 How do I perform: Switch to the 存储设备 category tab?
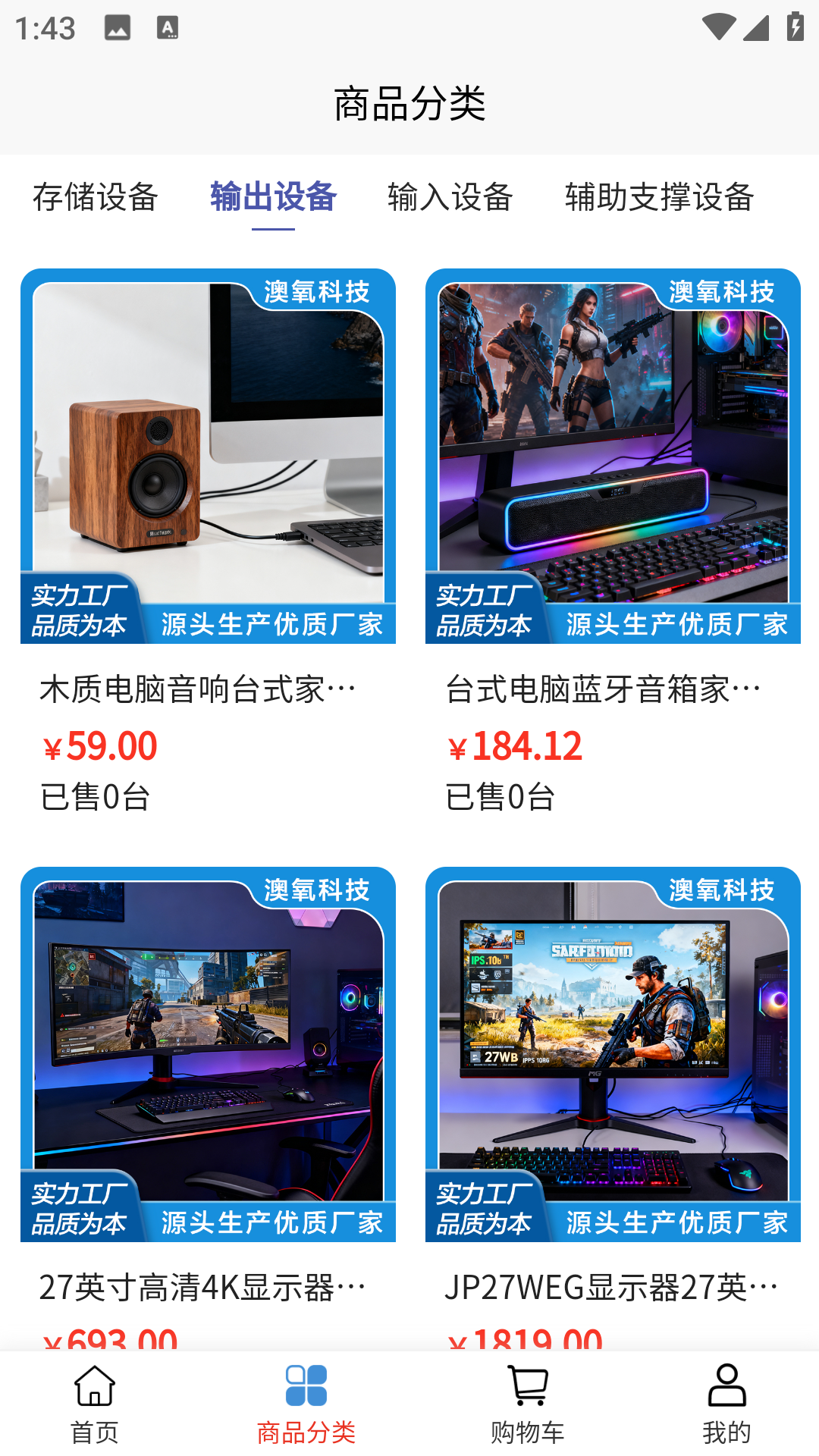(95, 197)
